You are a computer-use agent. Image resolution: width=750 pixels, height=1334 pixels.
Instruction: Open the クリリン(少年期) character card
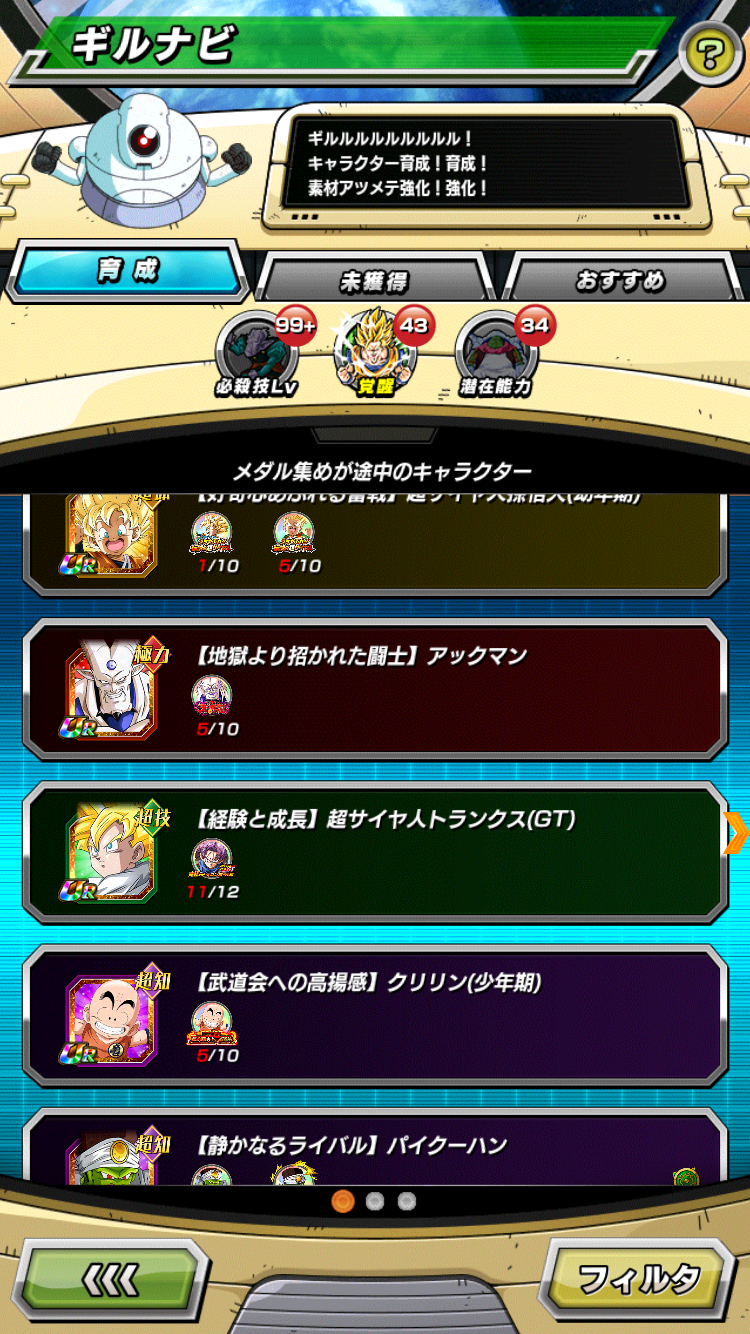[375, 1015]
